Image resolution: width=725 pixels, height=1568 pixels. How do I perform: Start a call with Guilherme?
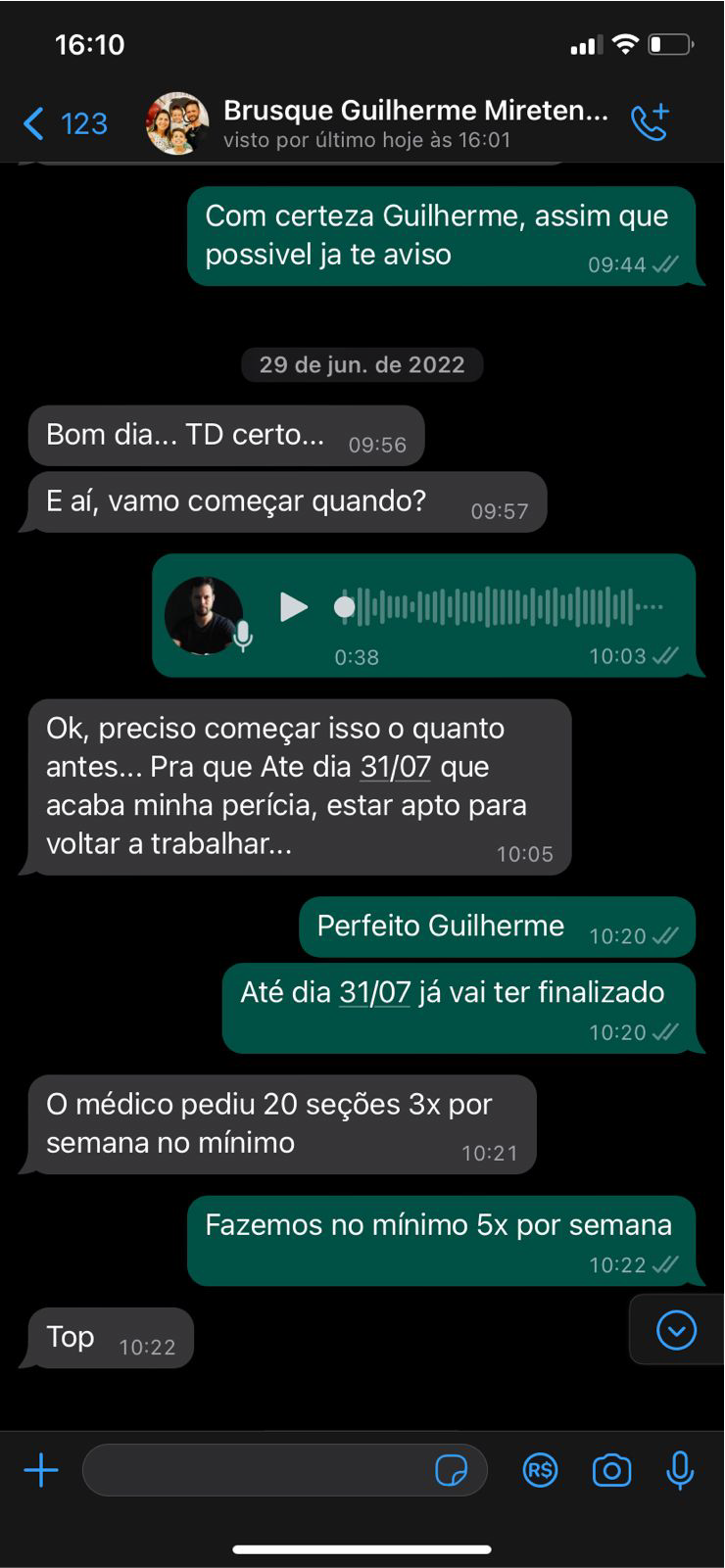[650, 122]
